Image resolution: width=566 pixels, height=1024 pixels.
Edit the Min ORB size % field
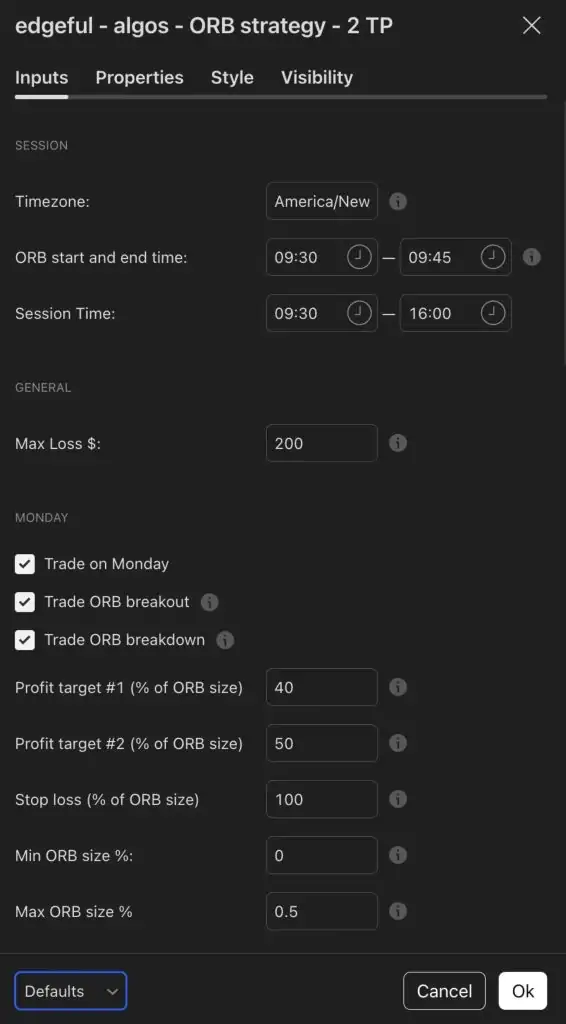(x=322, y=856)
